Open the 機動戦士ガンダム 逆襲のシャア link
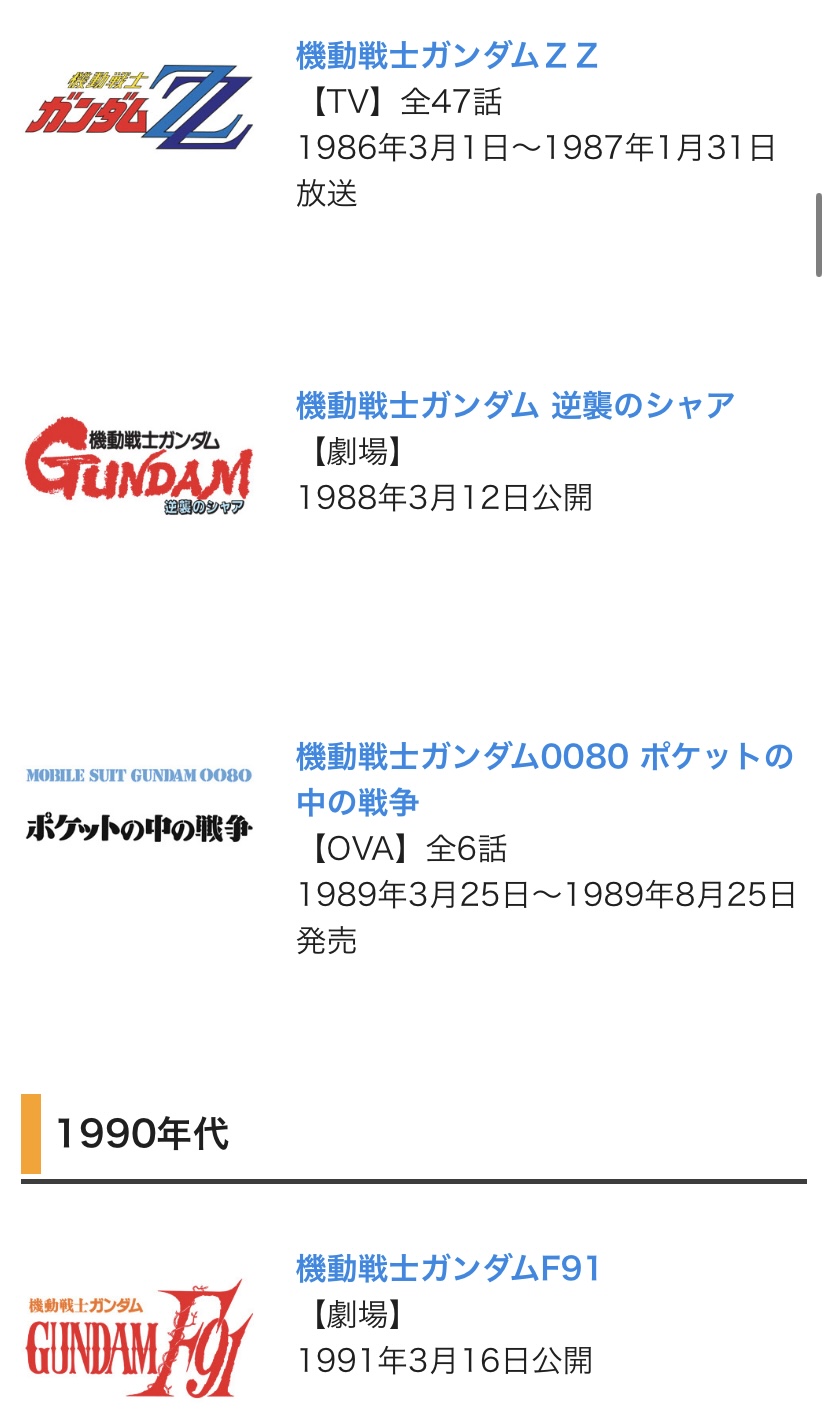 (x=515, y=405)
